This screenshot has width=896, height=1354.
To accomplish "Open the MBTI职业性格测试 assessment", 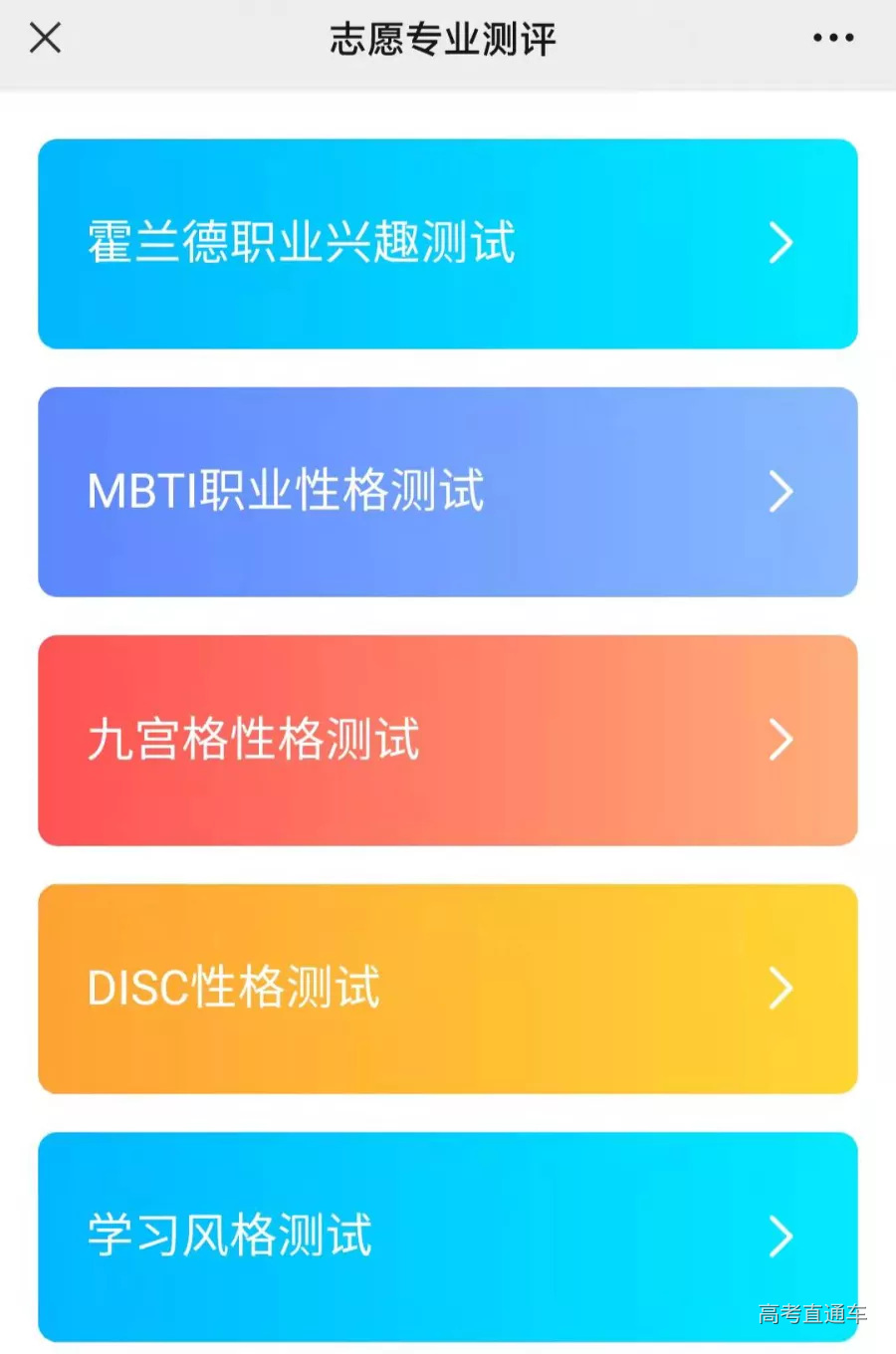I will [x=446, y=492].
